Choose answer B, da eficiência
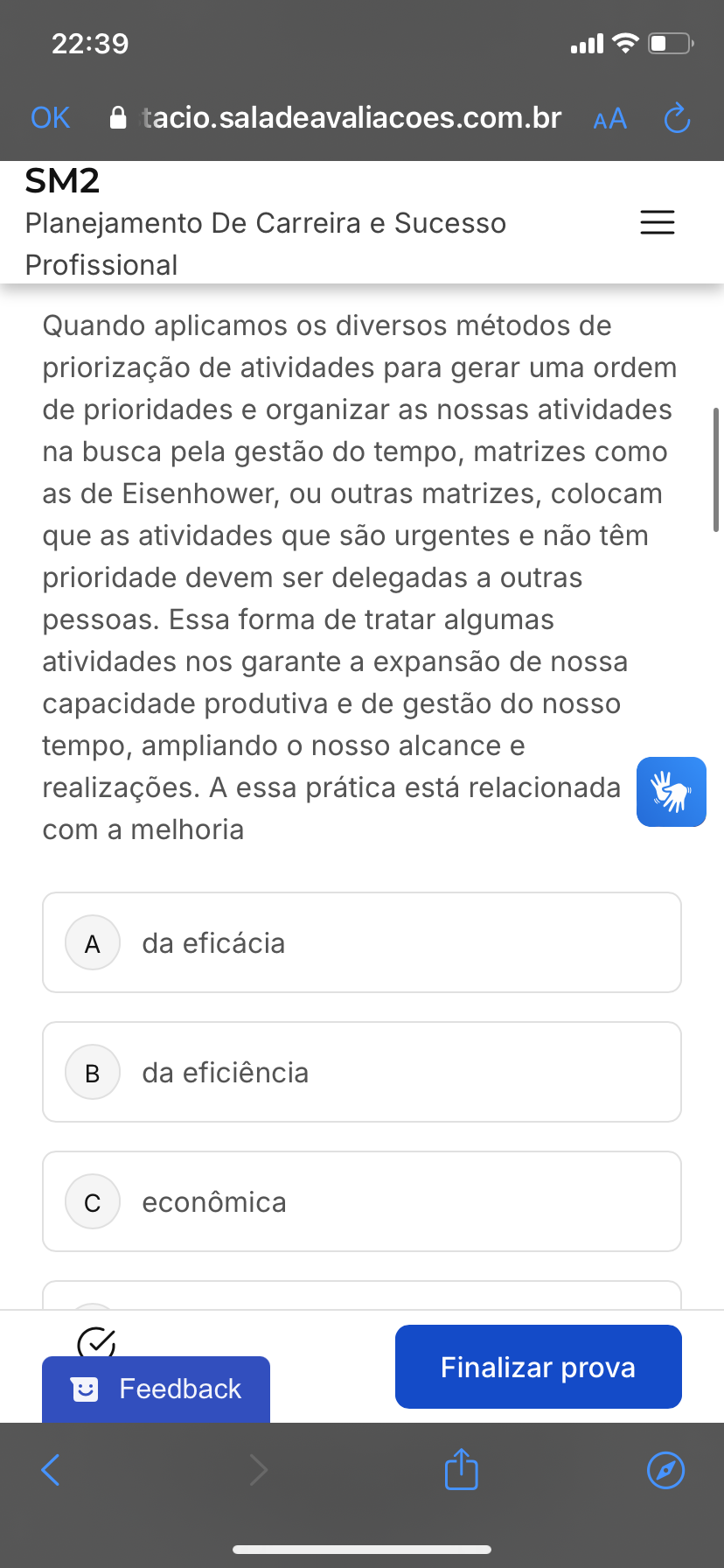 click(x=361, y=1072)
